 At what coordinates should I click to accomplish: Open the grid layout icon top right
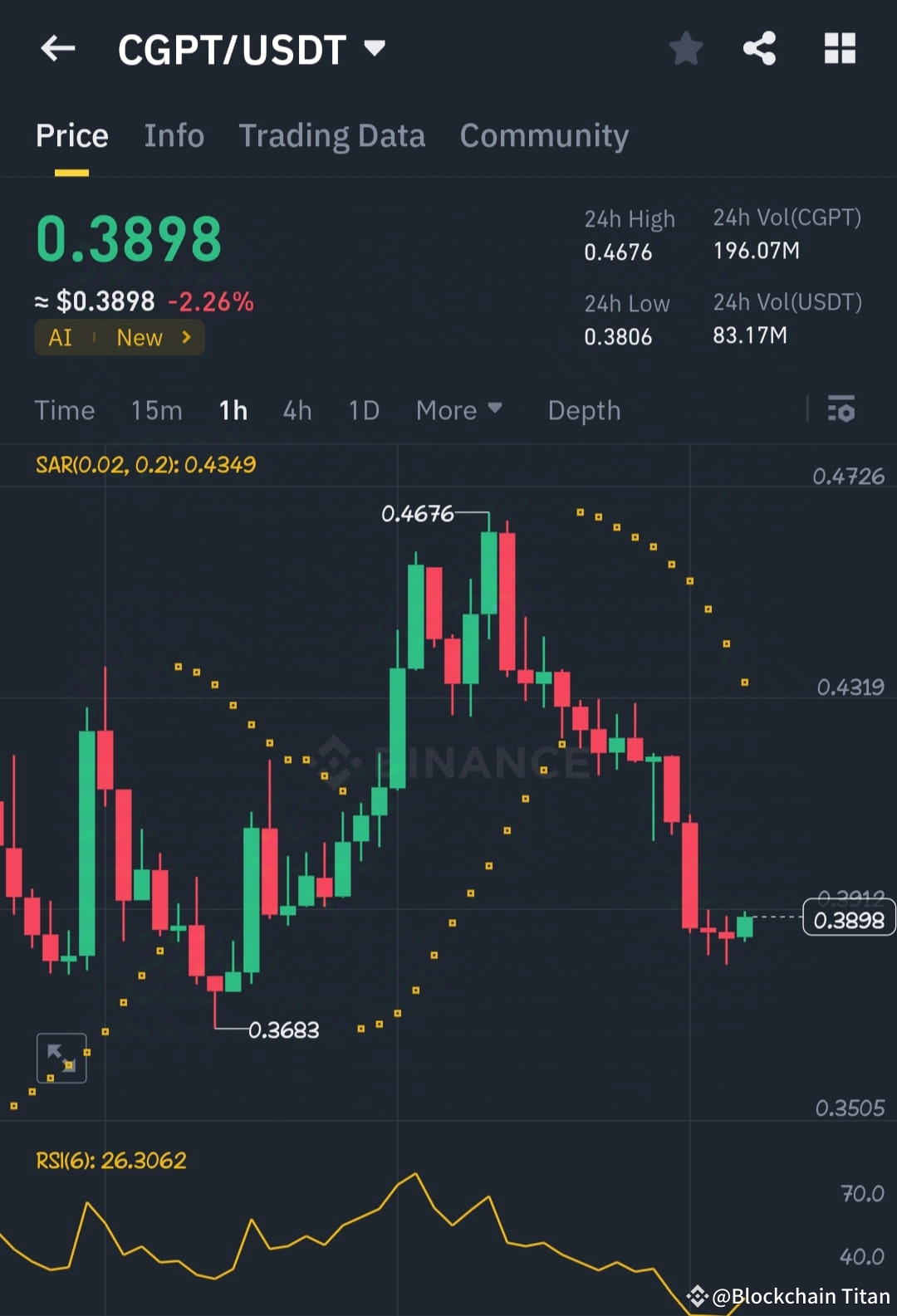click(839, 48)
